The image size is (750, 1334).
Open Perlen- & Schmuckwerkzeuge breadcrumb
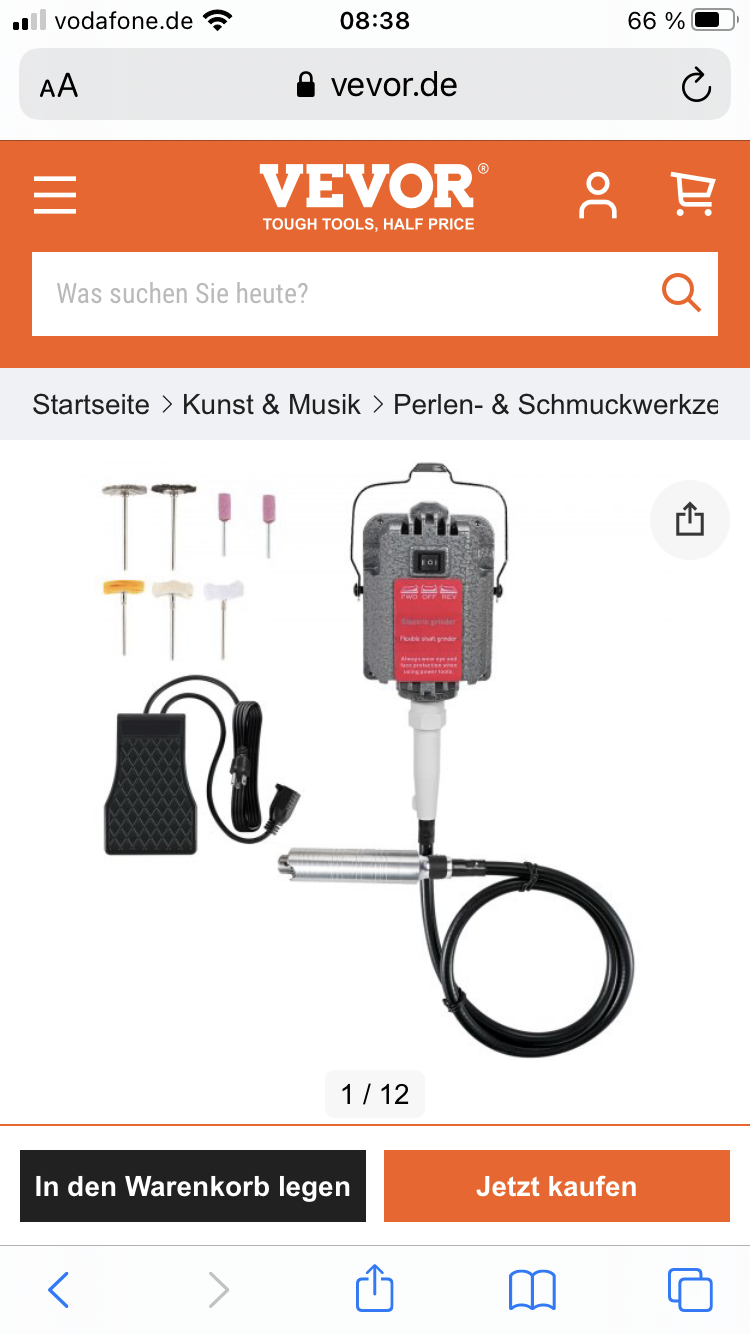point(555,404)
